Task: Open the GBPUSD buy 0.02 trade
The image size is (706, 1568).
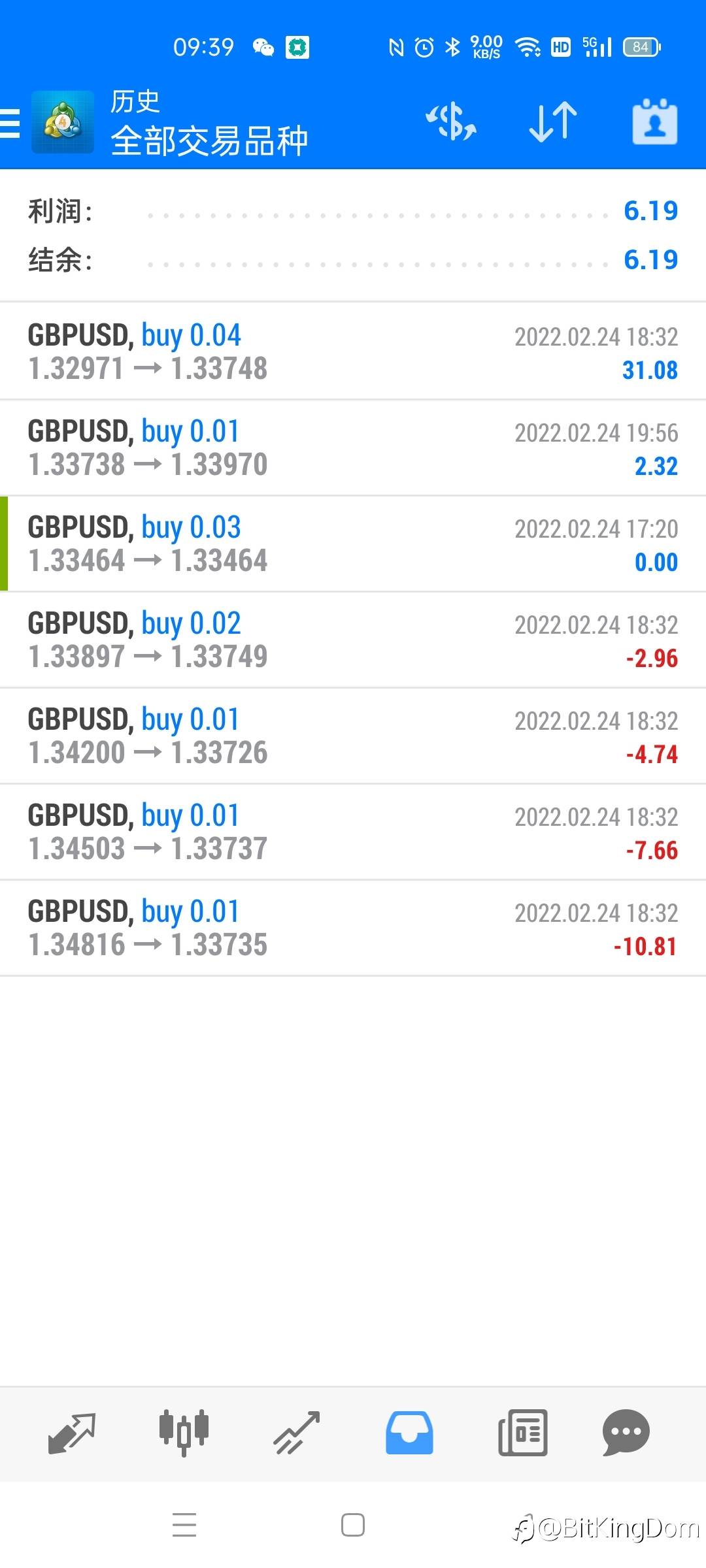Action: pos(353,640)
